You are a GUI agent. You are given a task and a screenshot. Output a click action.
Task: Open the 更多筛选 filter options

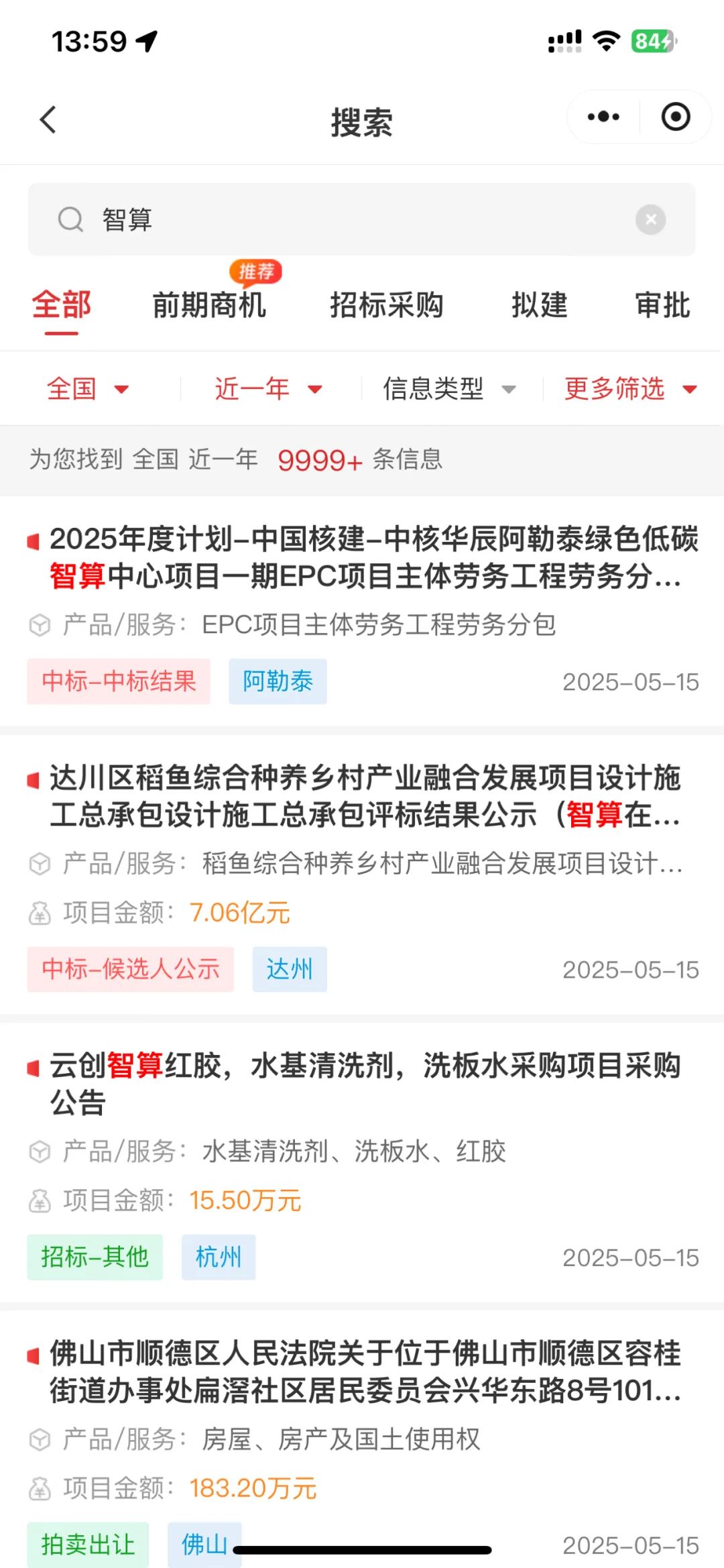(x=630, y=388)
